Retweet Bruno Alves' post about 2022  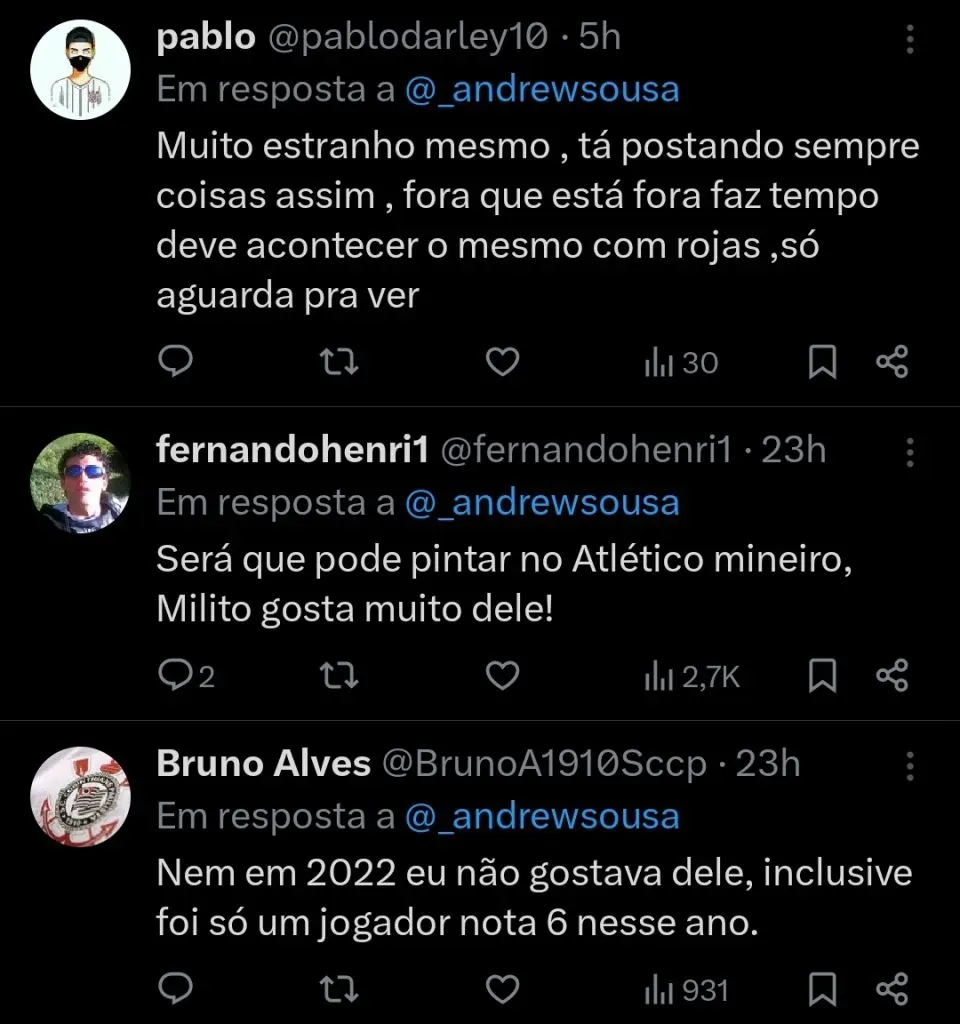(339, 989)
